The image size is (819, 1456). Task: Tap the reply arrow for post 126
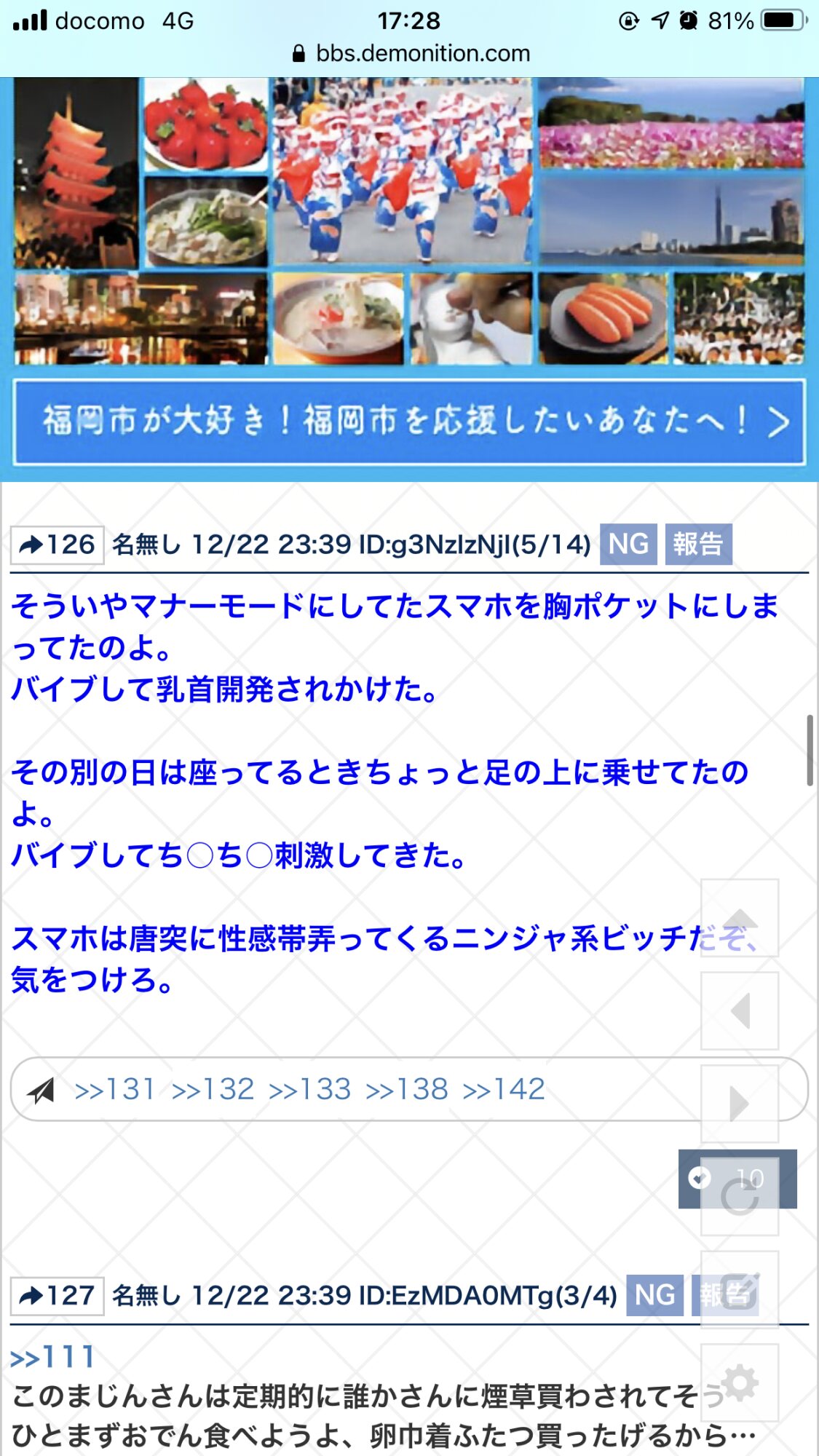pyautogui.click(x=57, y=545)
